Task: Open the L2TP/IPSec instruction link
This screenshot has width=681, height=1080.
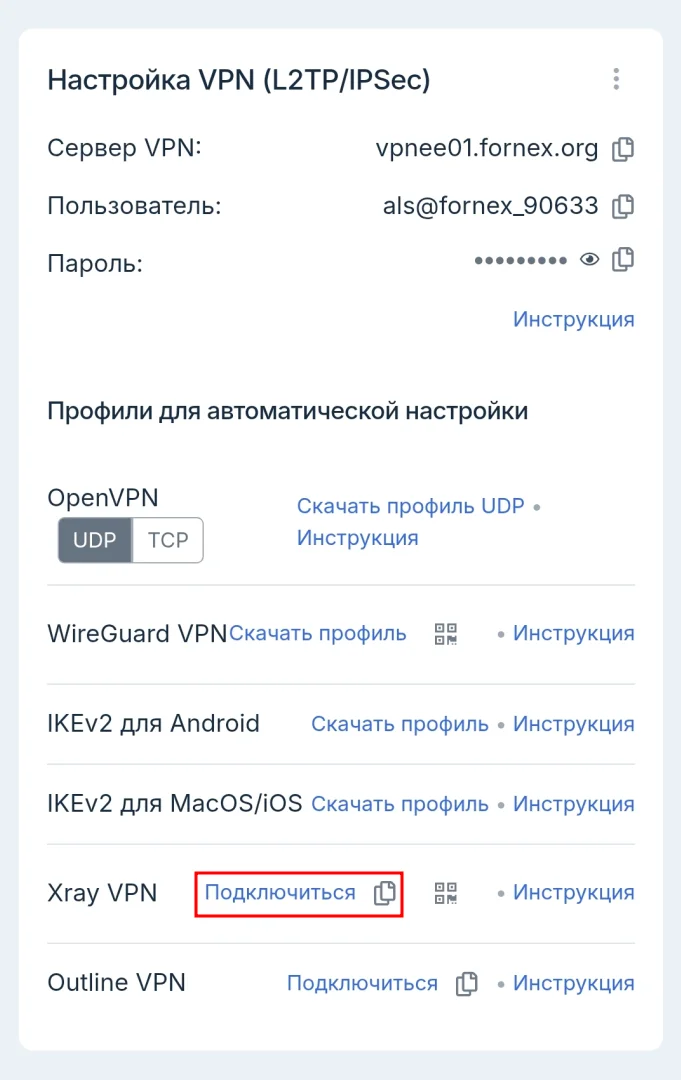Action: pyautogui.click(x=573, y=319)
